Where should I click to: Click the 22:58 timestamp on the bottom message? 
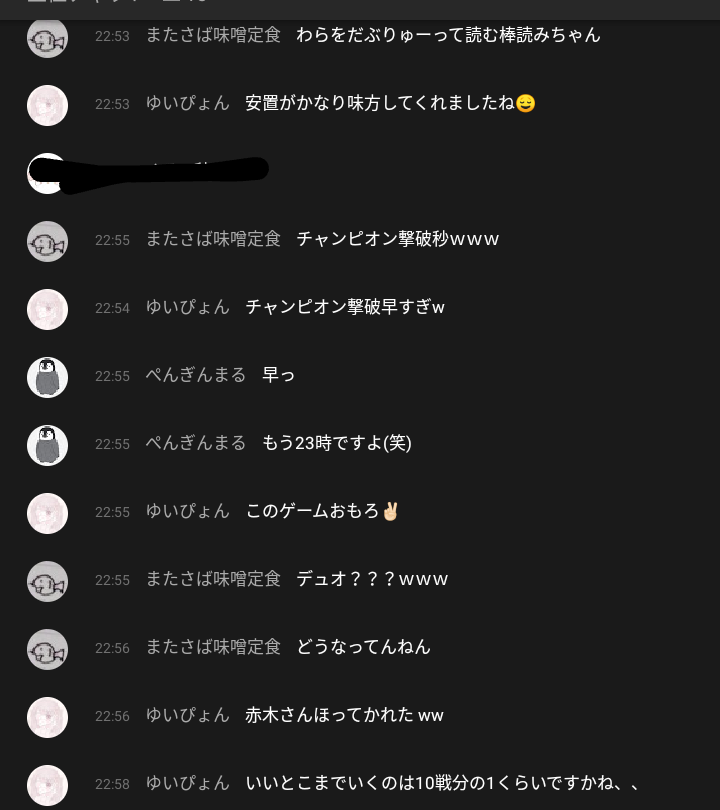pos(112,785)
